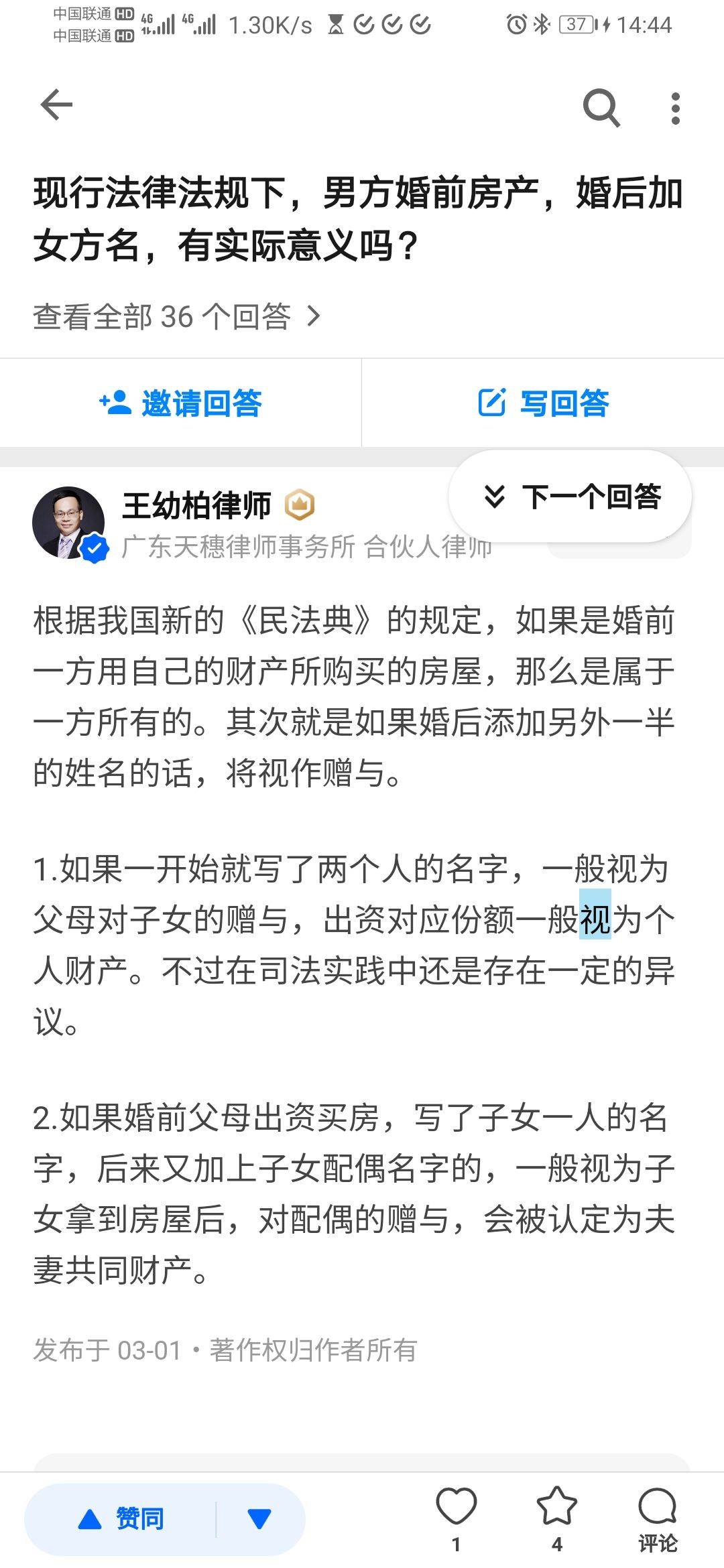Open the search magnifier icon
This screenshot has width=724, height=1568.
pyautogui.click(x=601, y=107)
